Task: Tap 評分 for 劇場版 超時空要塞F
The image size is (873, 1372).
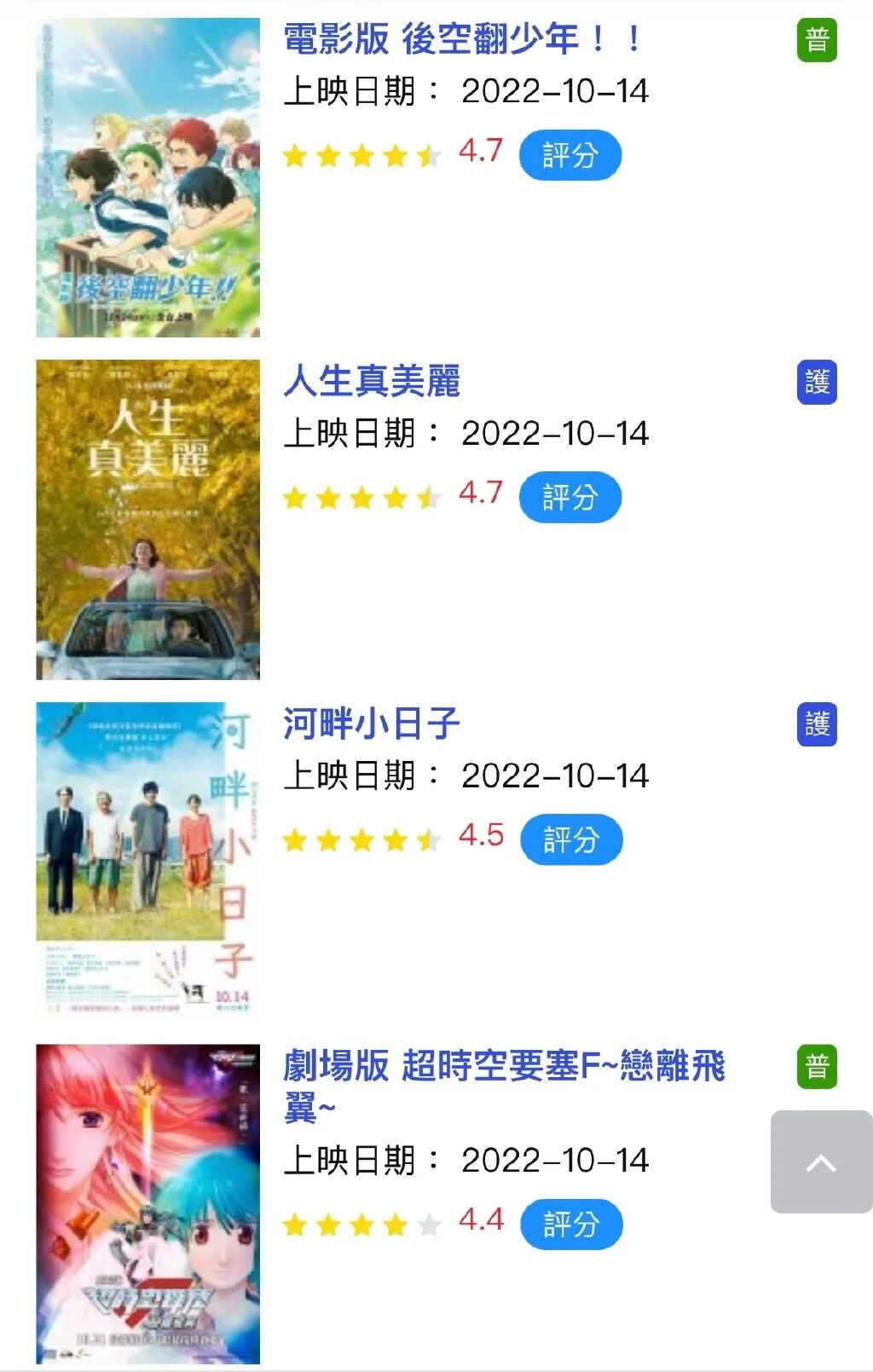Action: pyautogui.click(x=570, y=1225)
